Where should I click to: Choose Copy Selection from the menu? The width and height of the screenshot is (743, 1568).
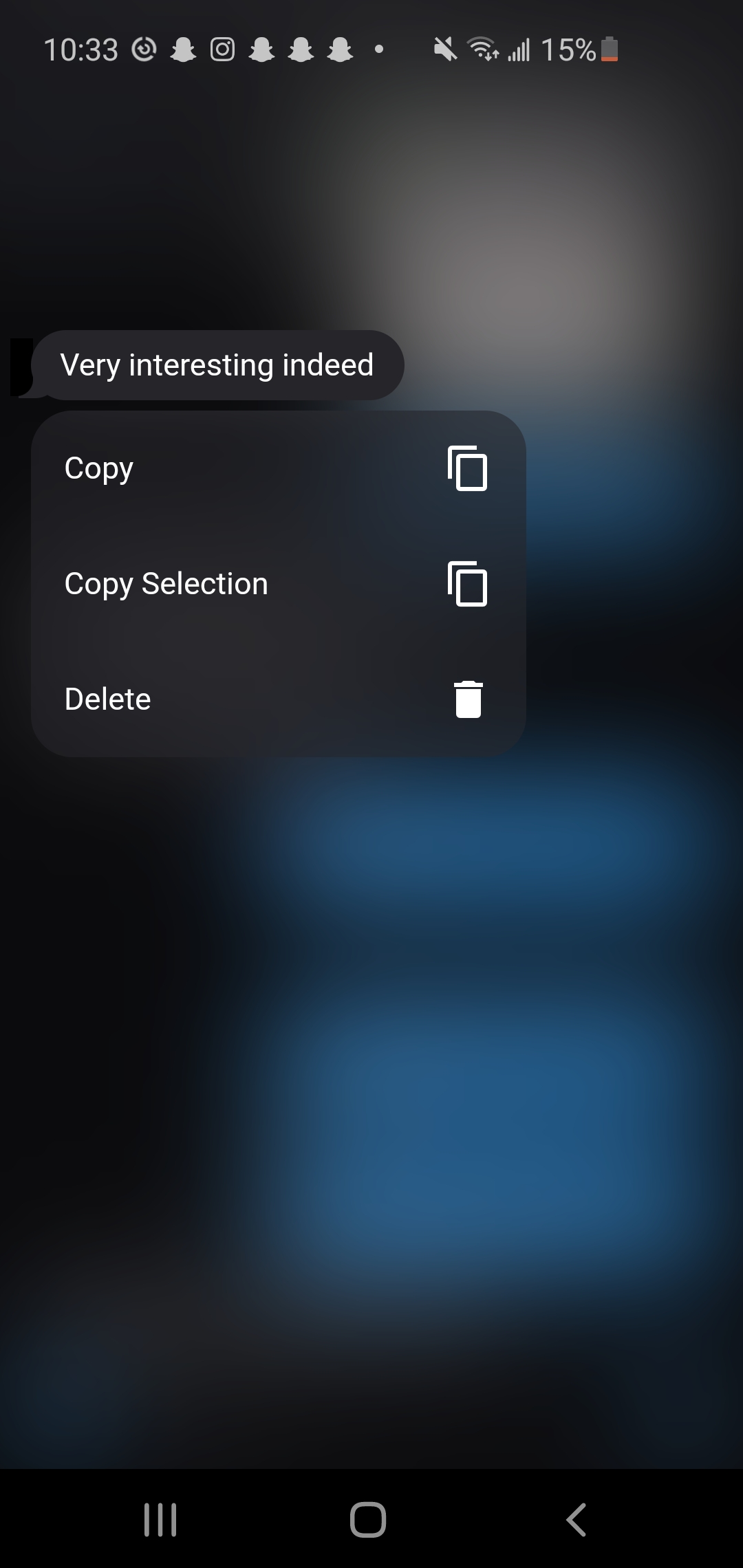tap(166, 584)
